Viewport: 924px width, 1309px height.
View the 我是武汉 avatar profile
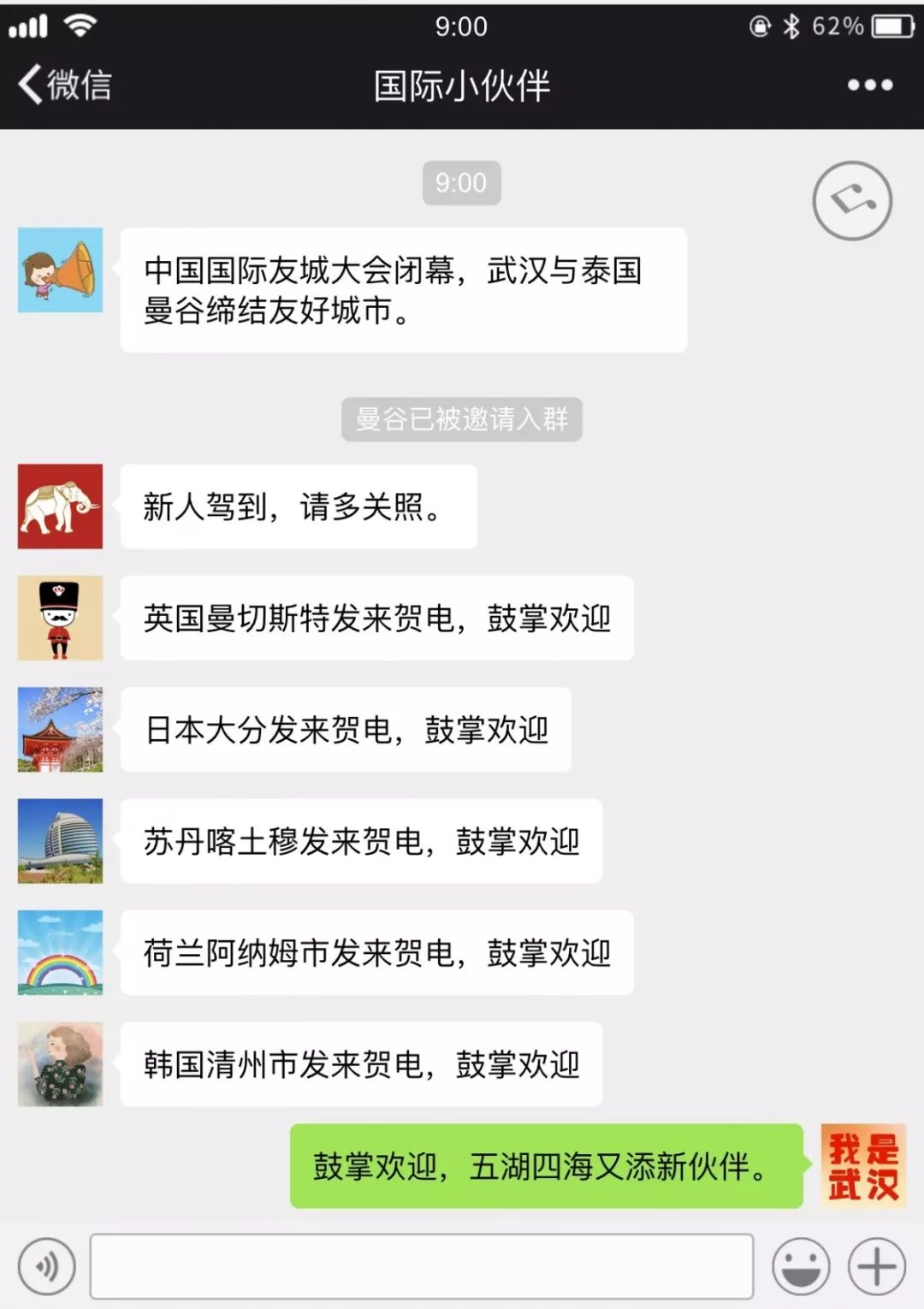(x=862, y=1166)
